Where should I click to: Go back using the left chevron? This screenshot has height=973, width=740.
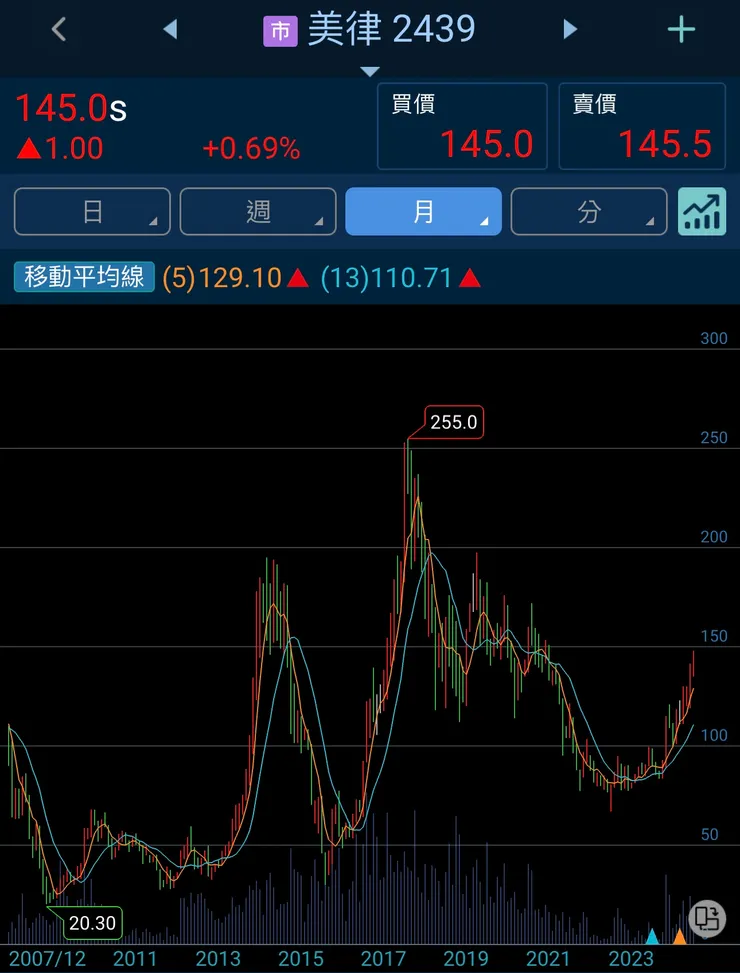pyautogui.click(x=58, y=30)
